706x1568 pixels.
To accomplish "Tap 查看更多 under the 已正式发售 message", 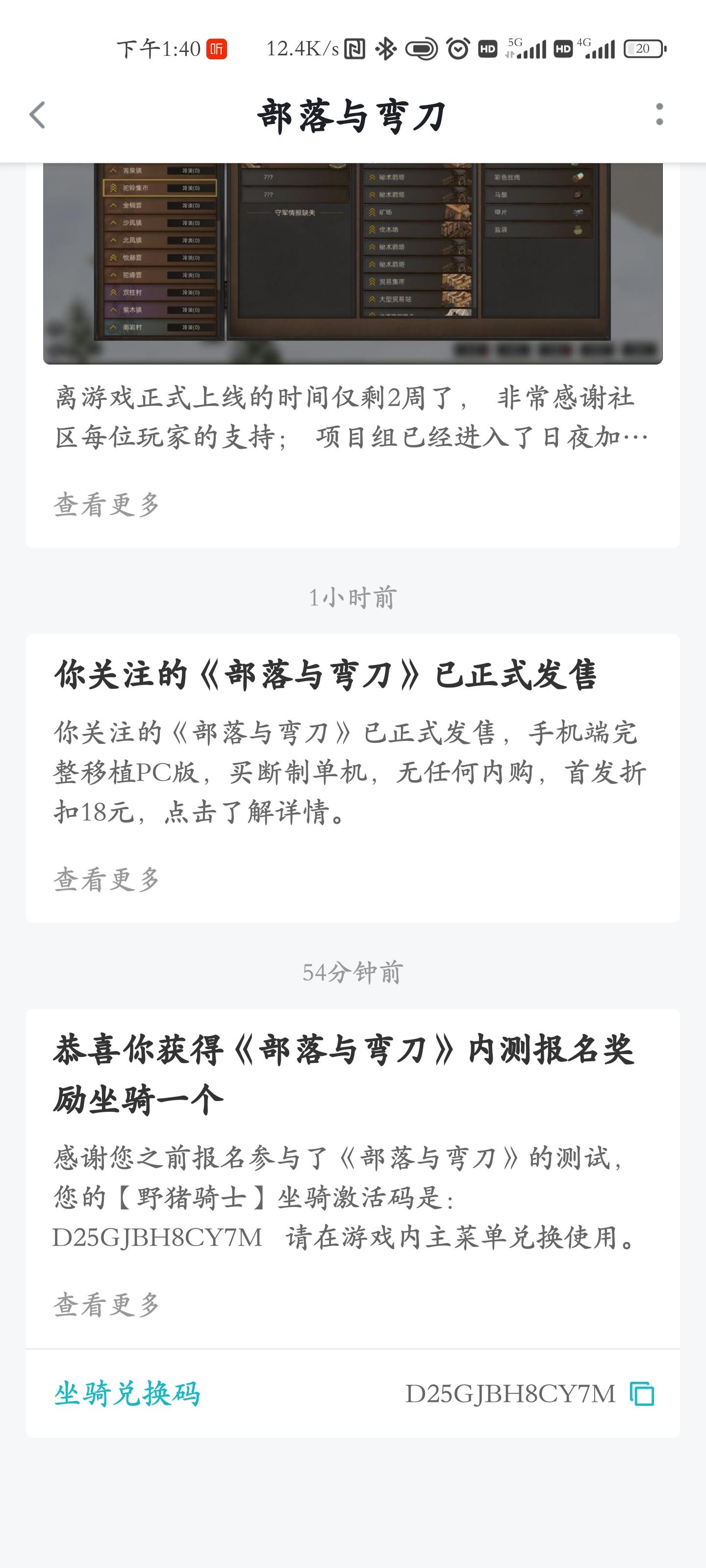I will (x=107, y=880).
